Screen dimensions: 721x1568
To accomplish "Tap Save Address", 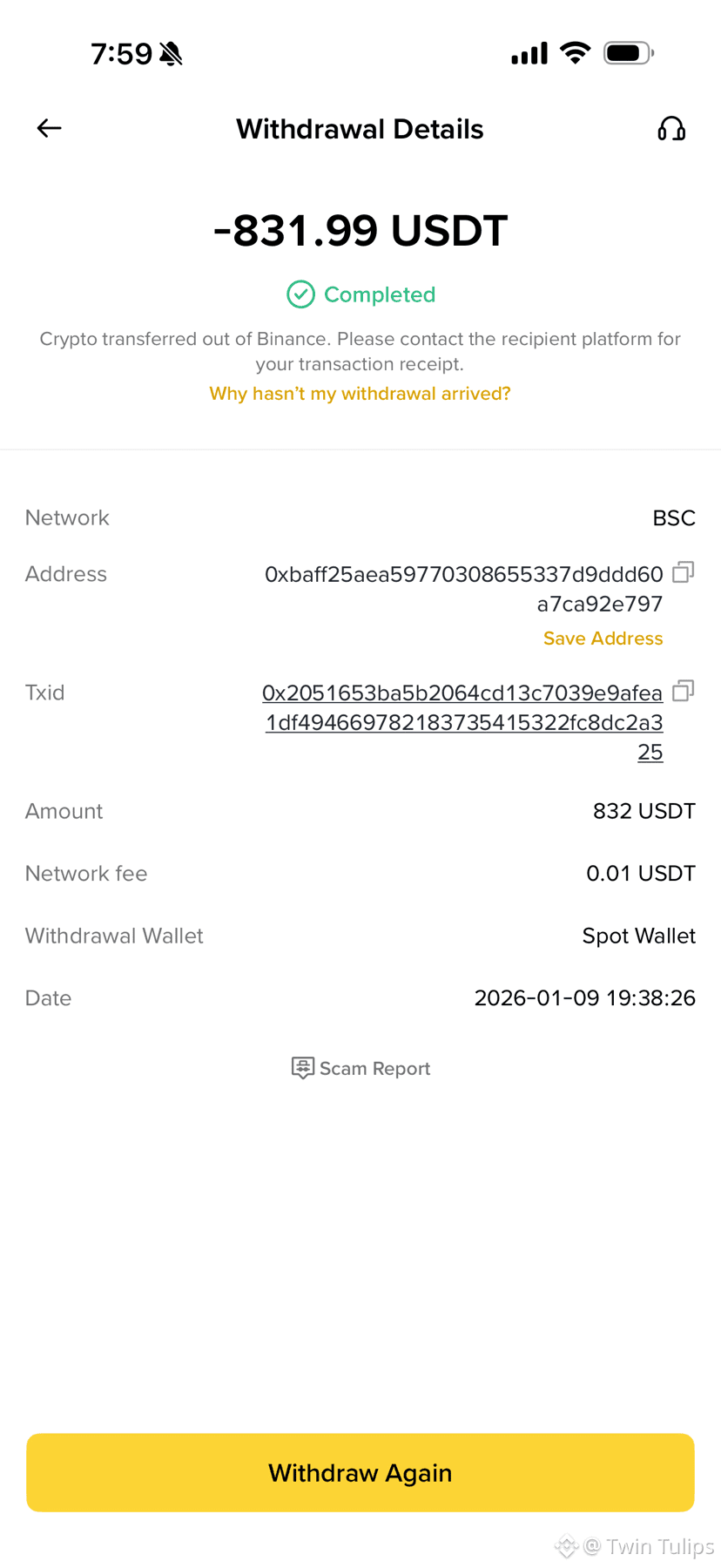I will (603, 639).
